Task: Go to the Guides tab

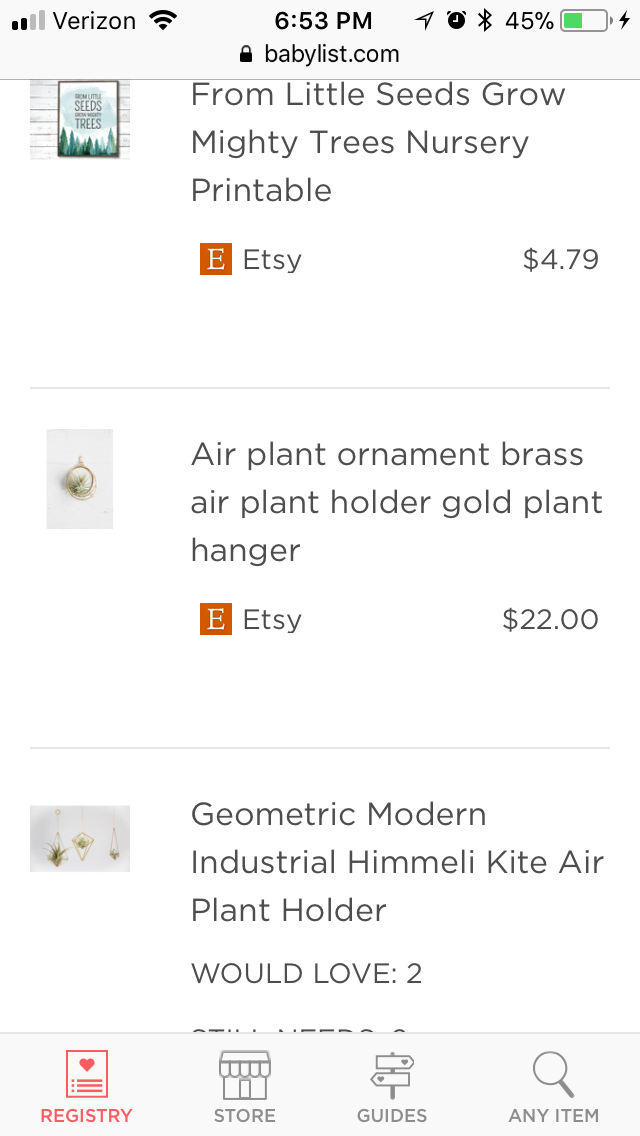Action: point(392,1087)
